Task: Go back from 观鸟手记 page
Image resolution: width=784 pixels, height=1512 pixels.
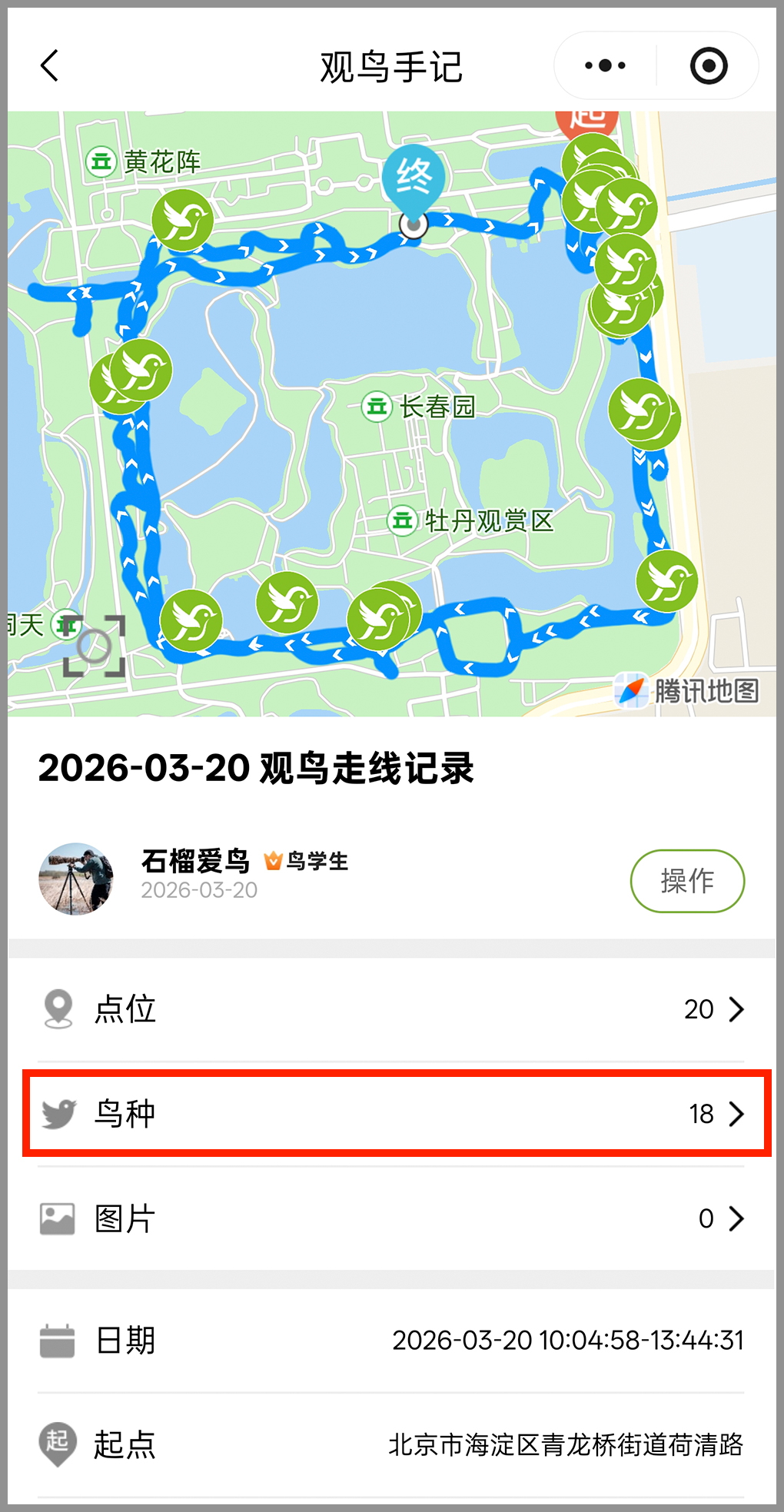Action: coord(50,66)
